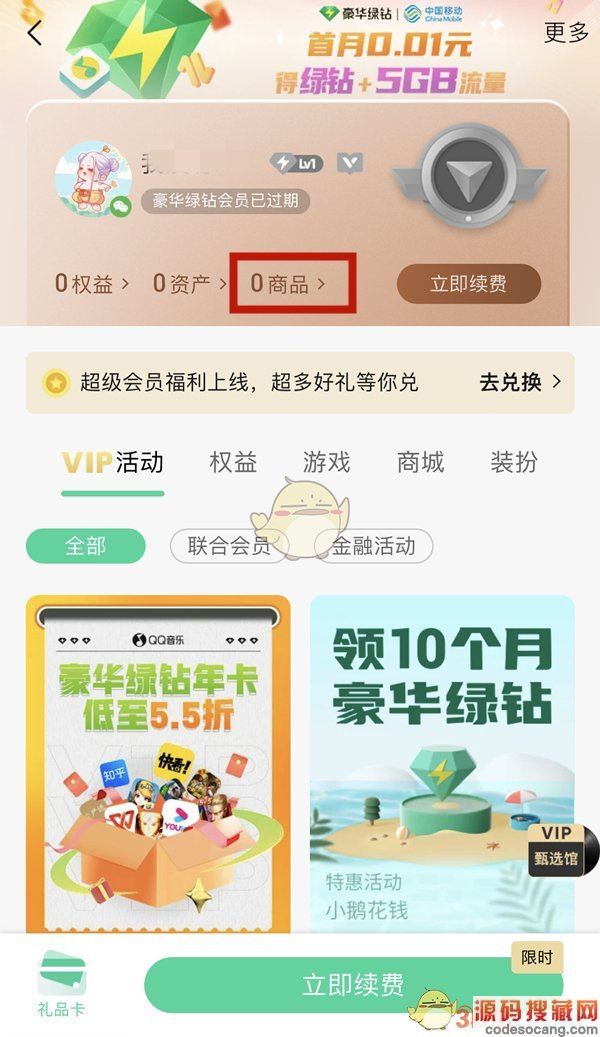
Task: Switch to the 权益 tab
Action: click(233, 462)
